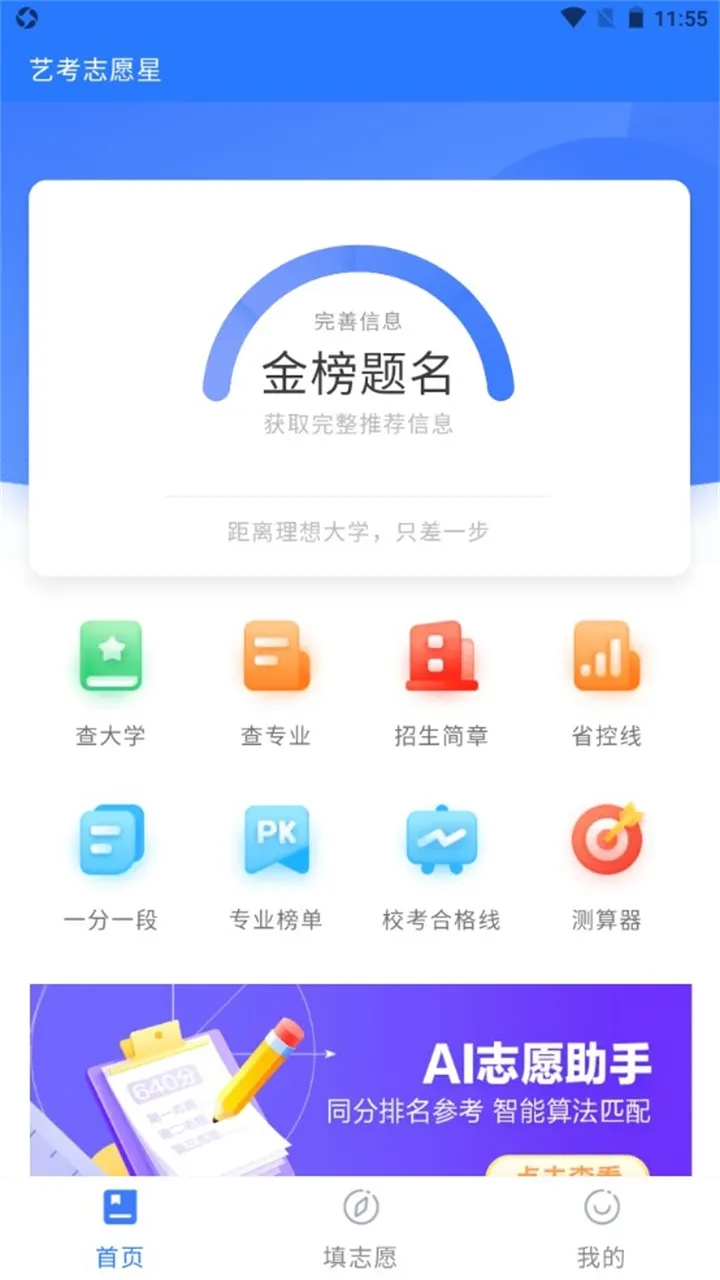Screen dimensions: 720x1280
Task: Open the 艺考志愿星 app title
Action: coord(94,68)
